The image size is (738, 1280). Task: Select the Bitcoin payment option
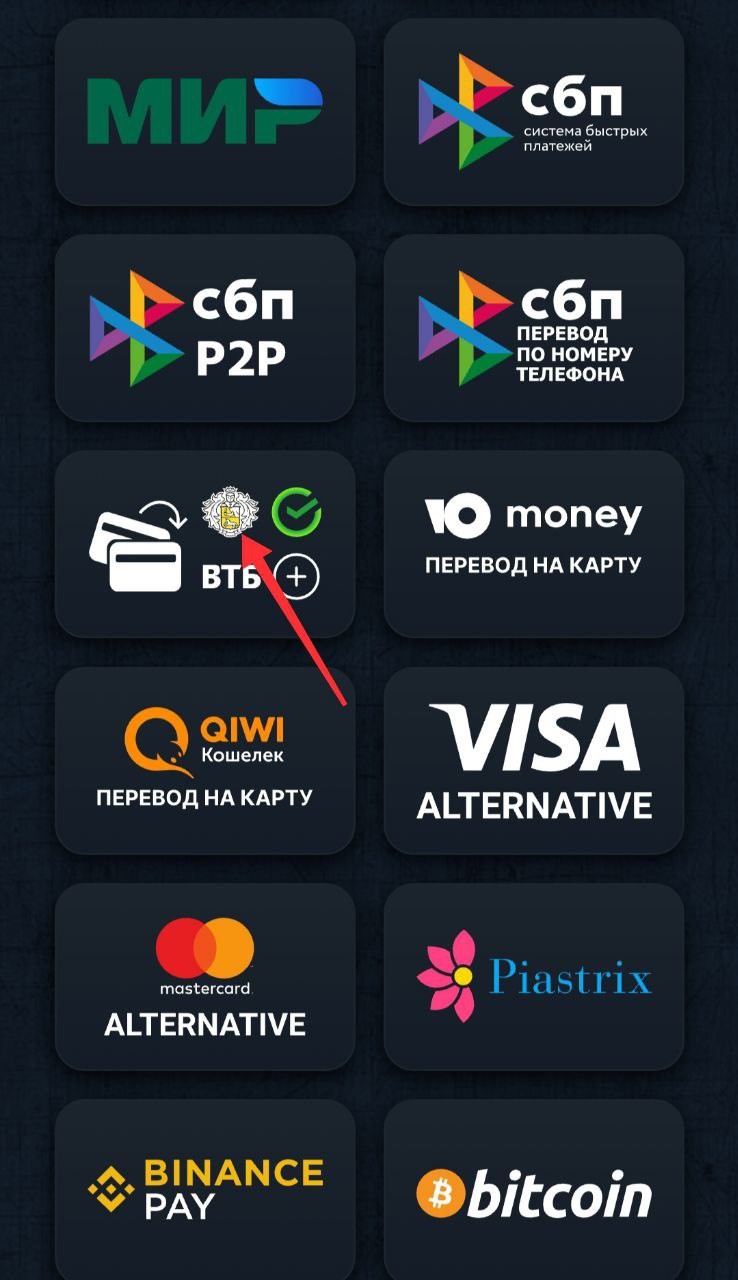click(534, 1190)
